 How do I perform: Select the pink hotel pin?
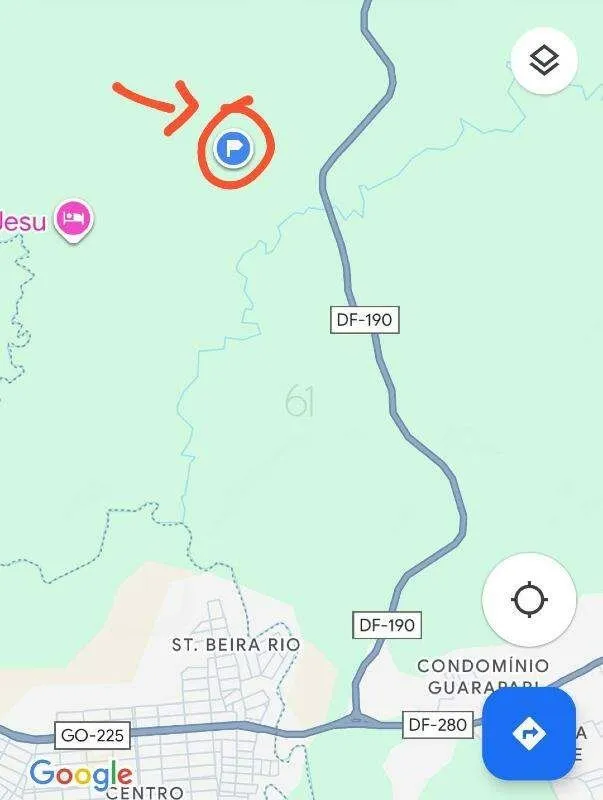73,218
